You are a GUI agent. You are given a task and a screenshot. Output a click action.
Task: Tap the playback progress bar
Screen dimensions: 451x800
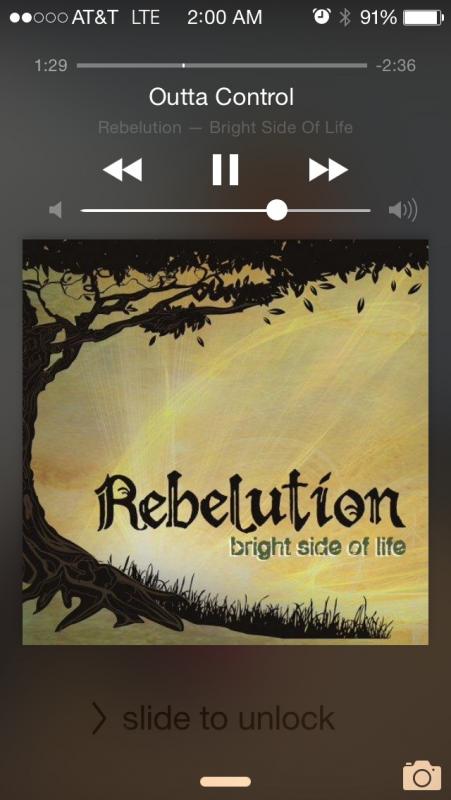[222, 65]
